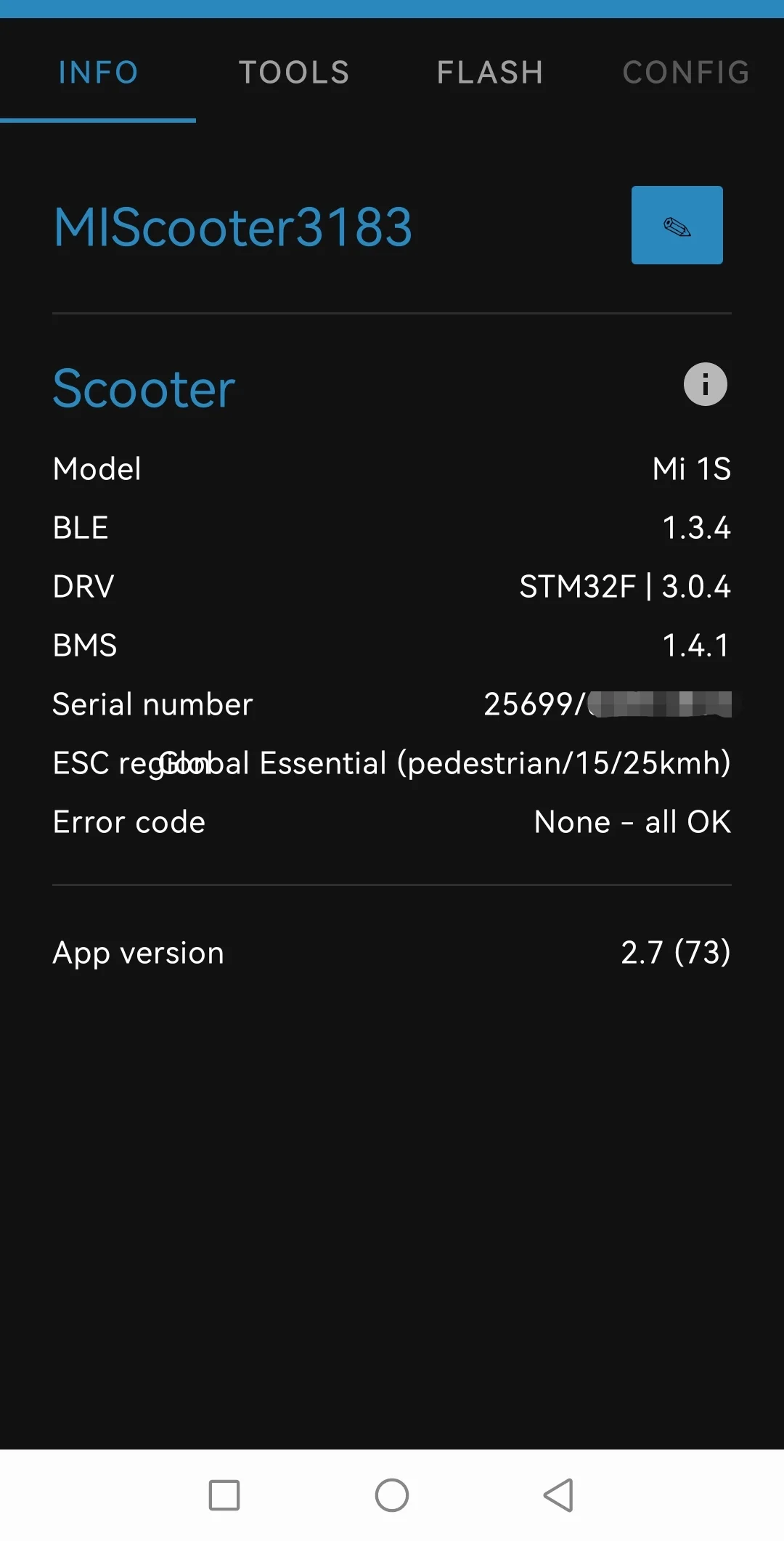Select the Error code row
The width and height of the screenshot is (784, 1541).
click(392, 821)
